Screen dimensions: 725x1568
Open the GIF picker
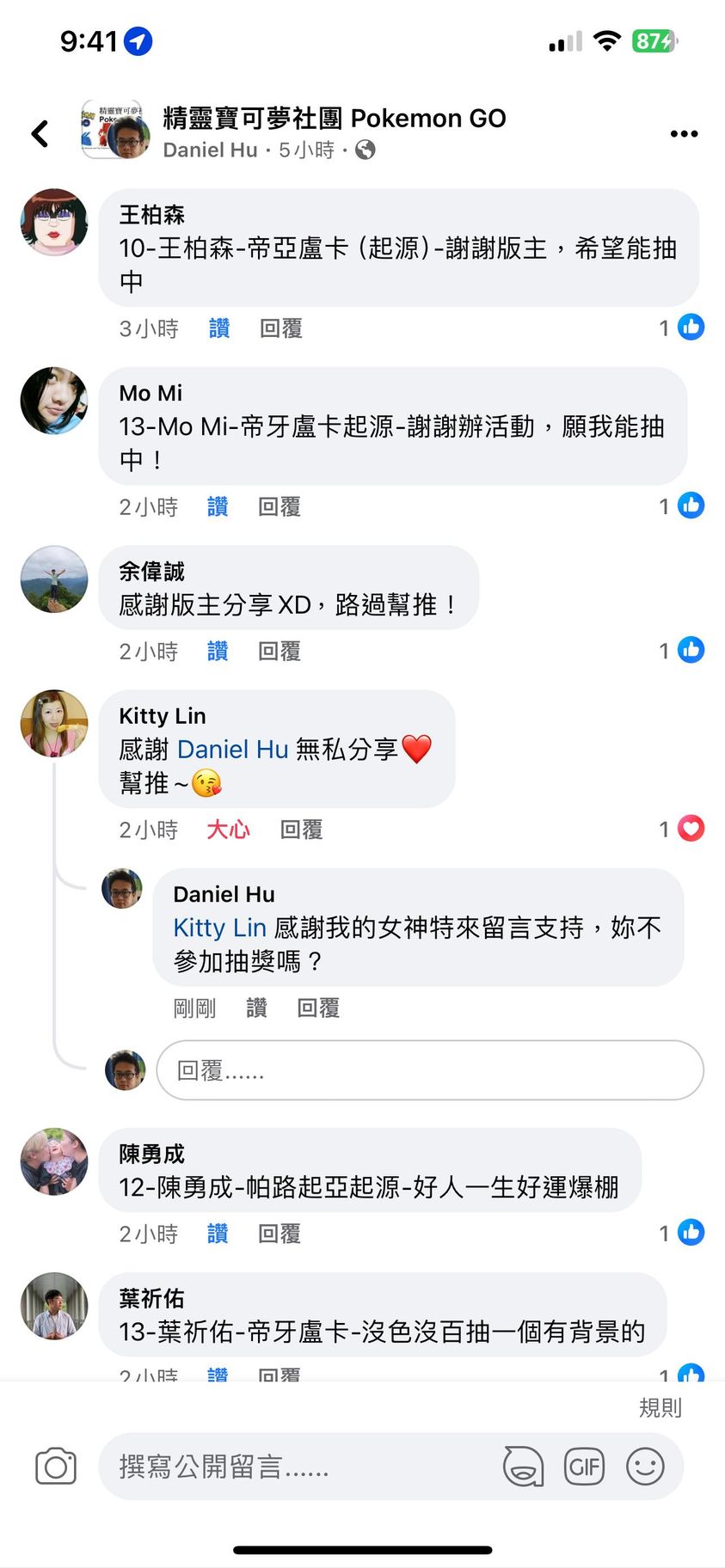pos(584,1467)
